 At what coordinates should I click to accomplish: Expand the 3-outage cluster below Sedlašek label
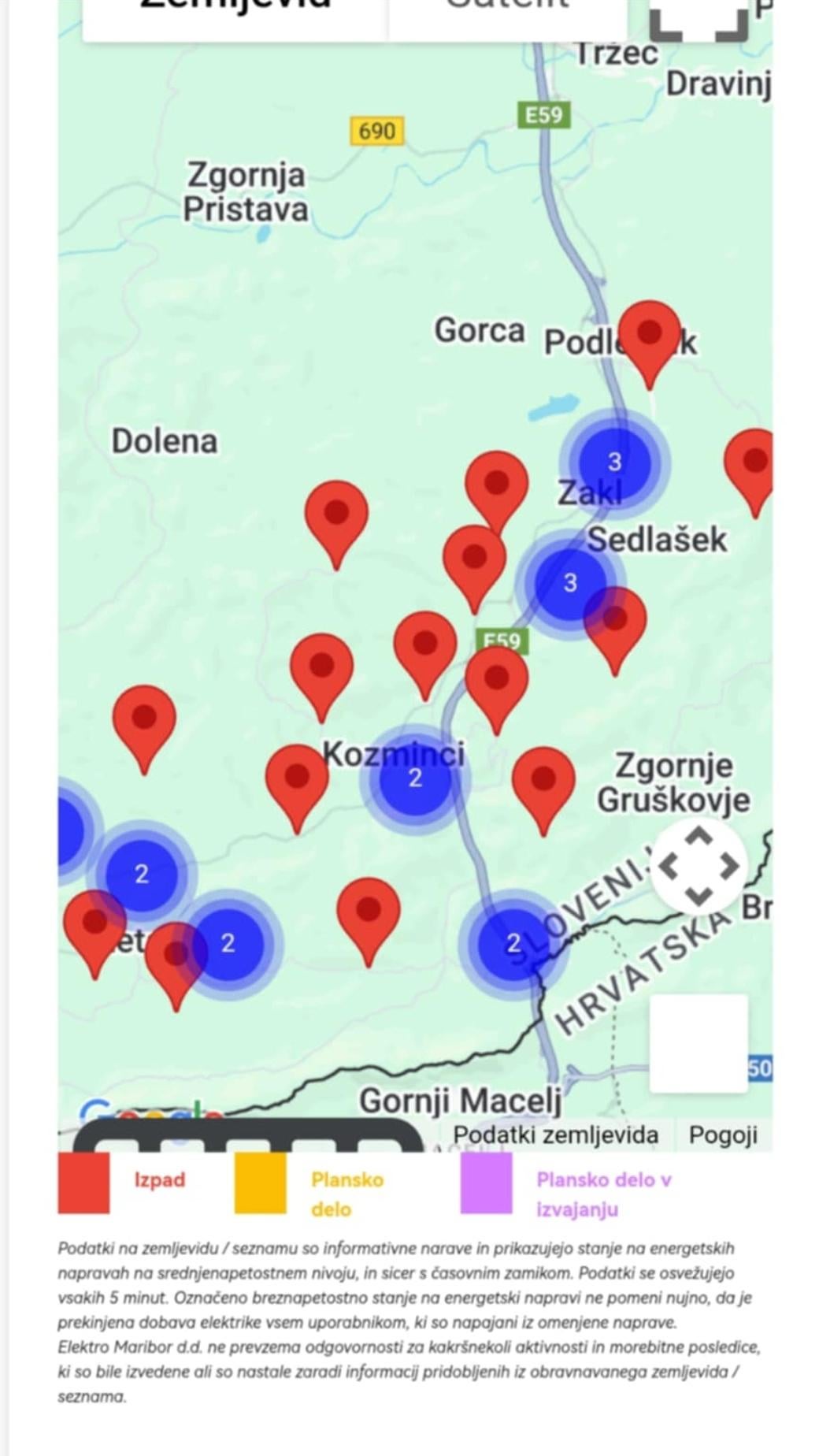click(x=570, y=583)
